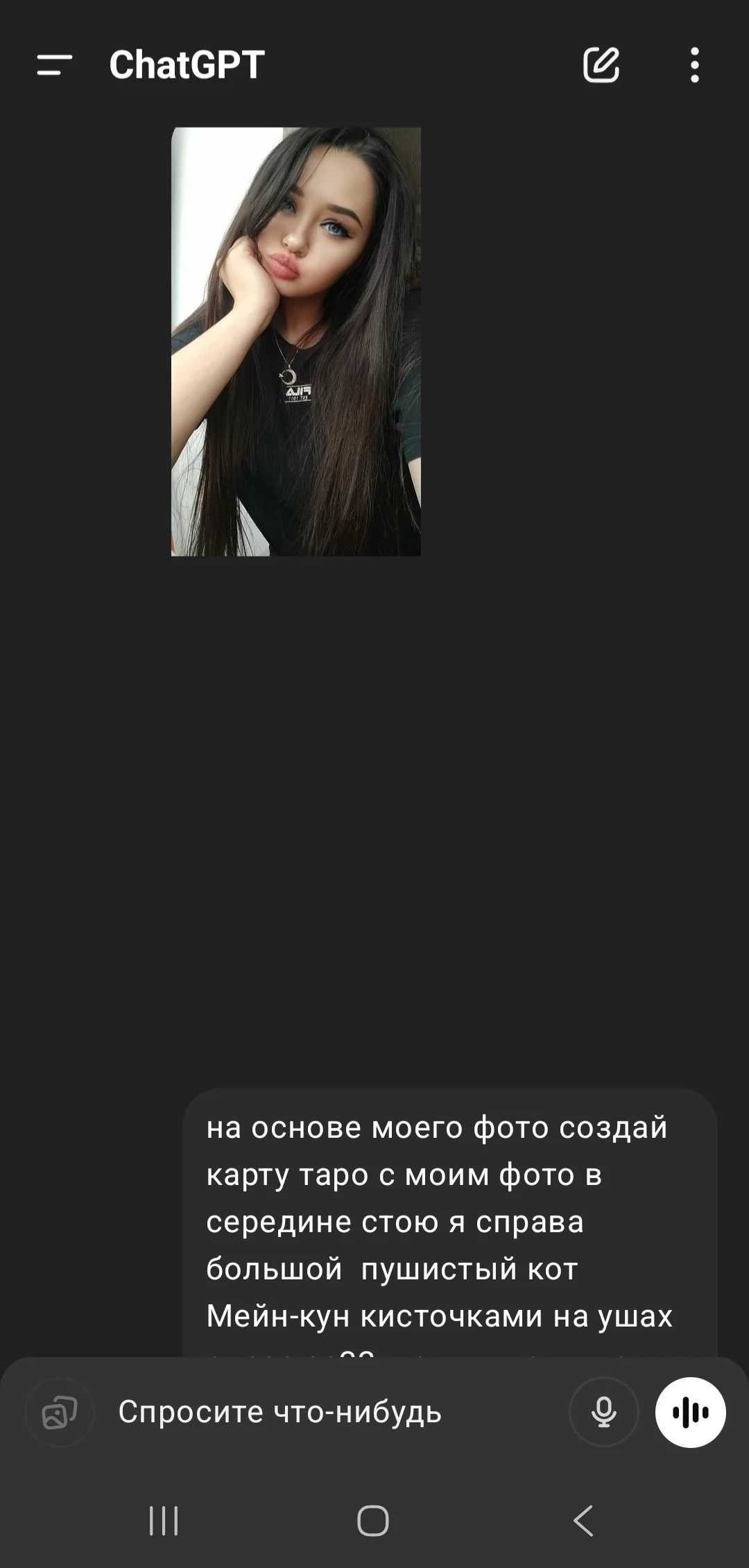Open the attached photo in chat
This screenshot has height=1568, width=749.
pyautogui.click(x=296, y=341)
